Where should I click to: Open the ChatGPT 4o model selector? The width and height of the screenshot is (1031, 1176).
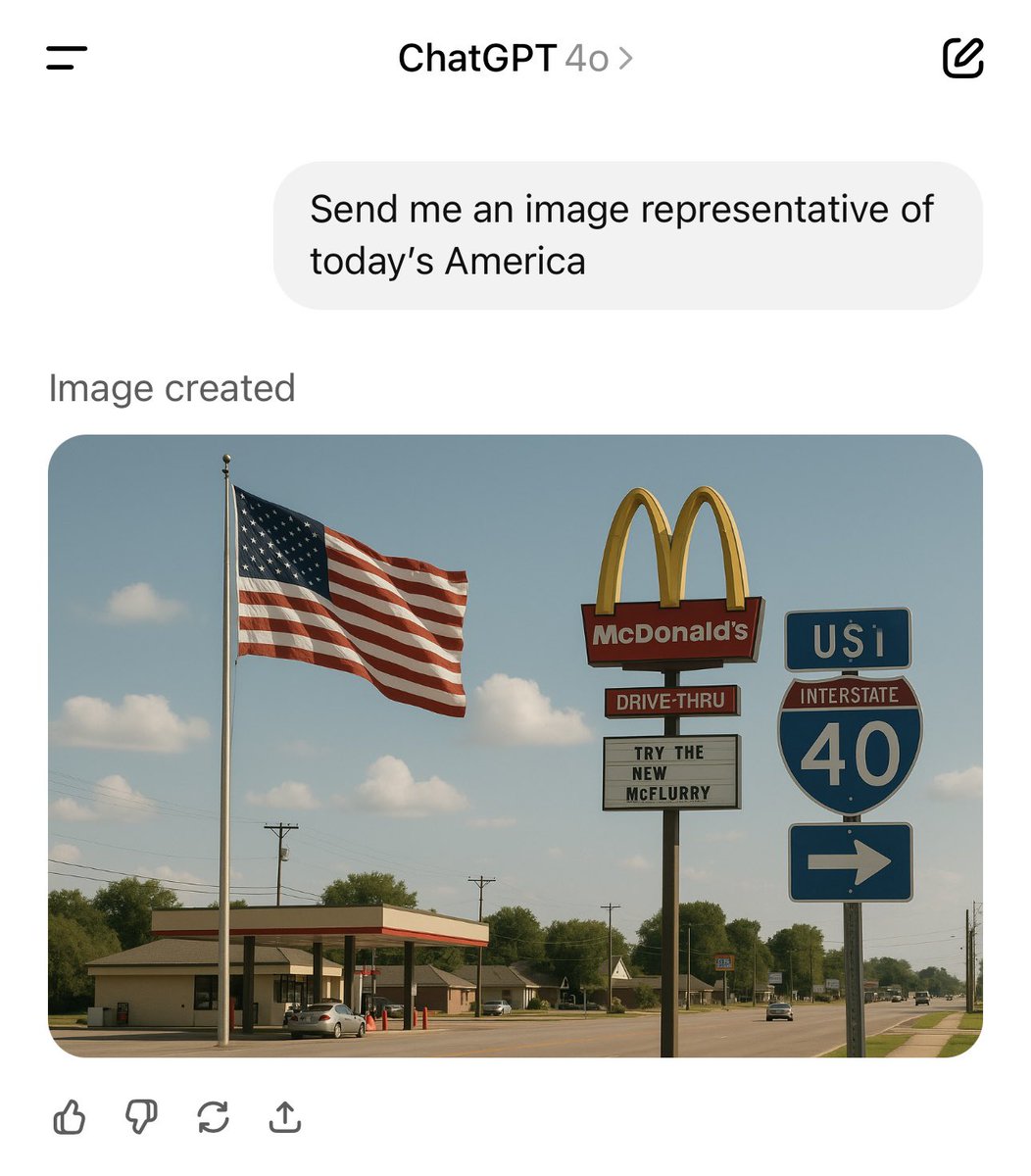515,59
